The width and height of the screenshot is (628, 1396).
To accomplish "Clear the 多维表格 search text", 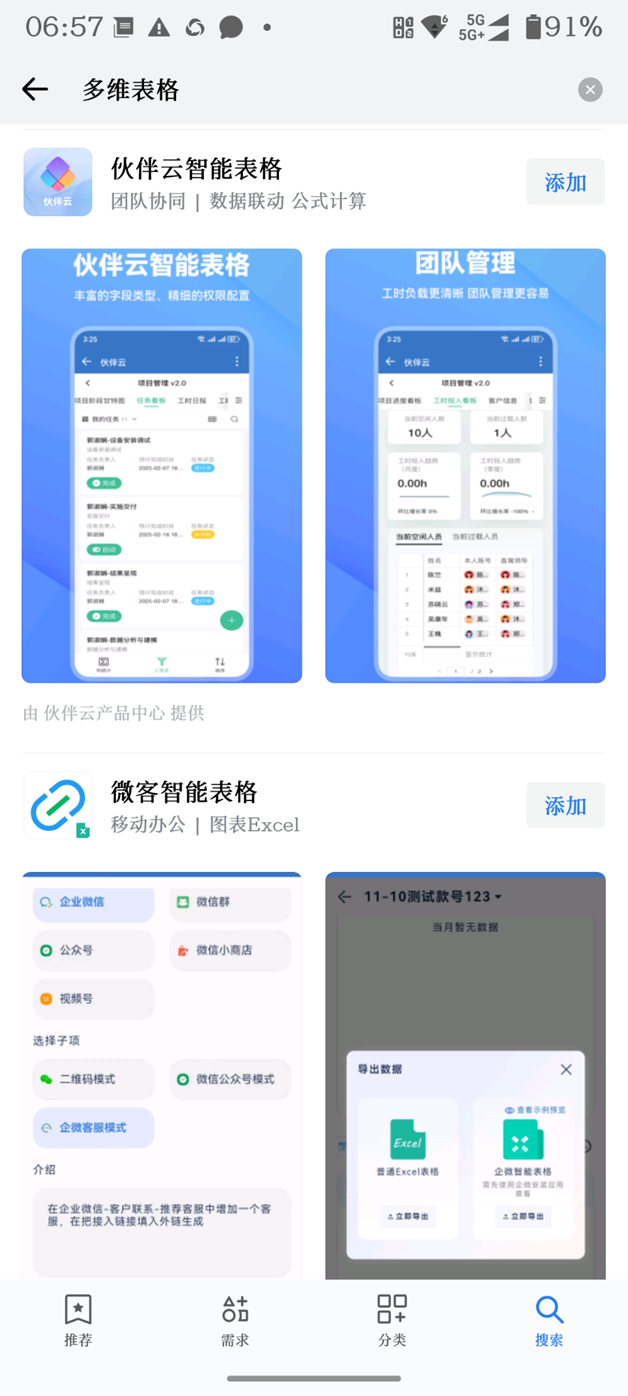I will 590,90.
